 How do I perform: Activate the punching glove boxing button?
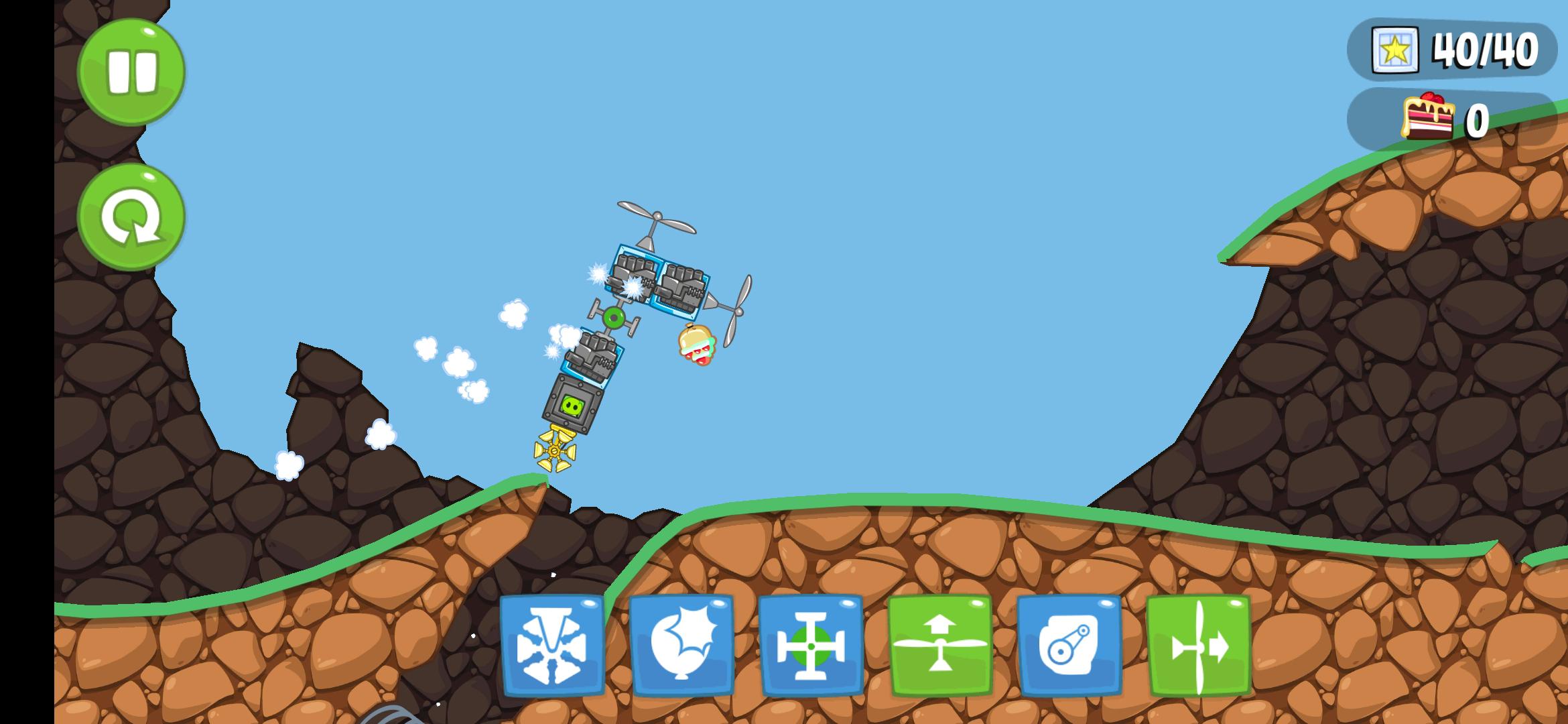[681, 646]
